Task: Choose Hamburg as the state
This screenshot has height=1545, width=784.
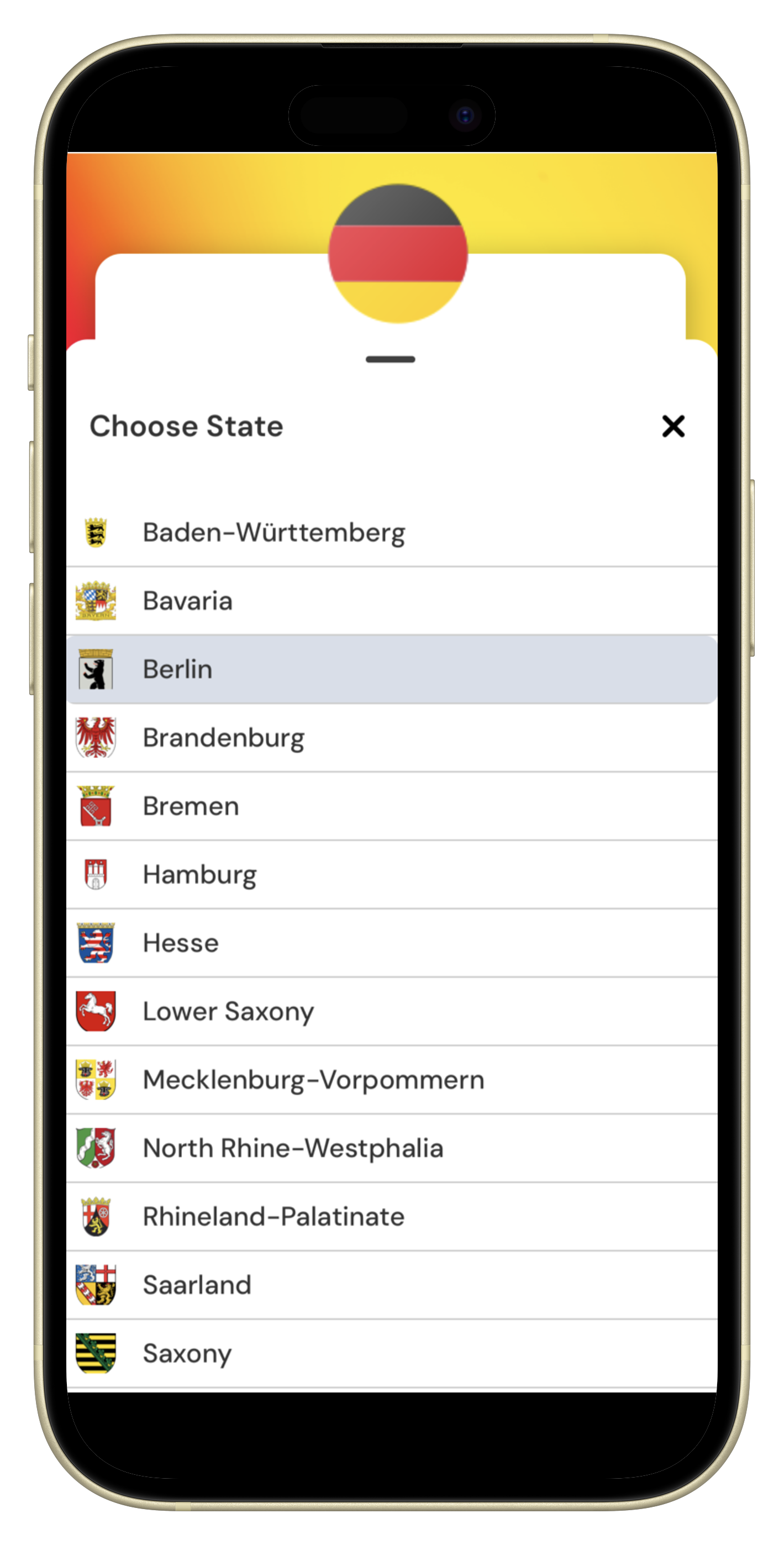Action: pyautogui.click(x=392, y=875)
